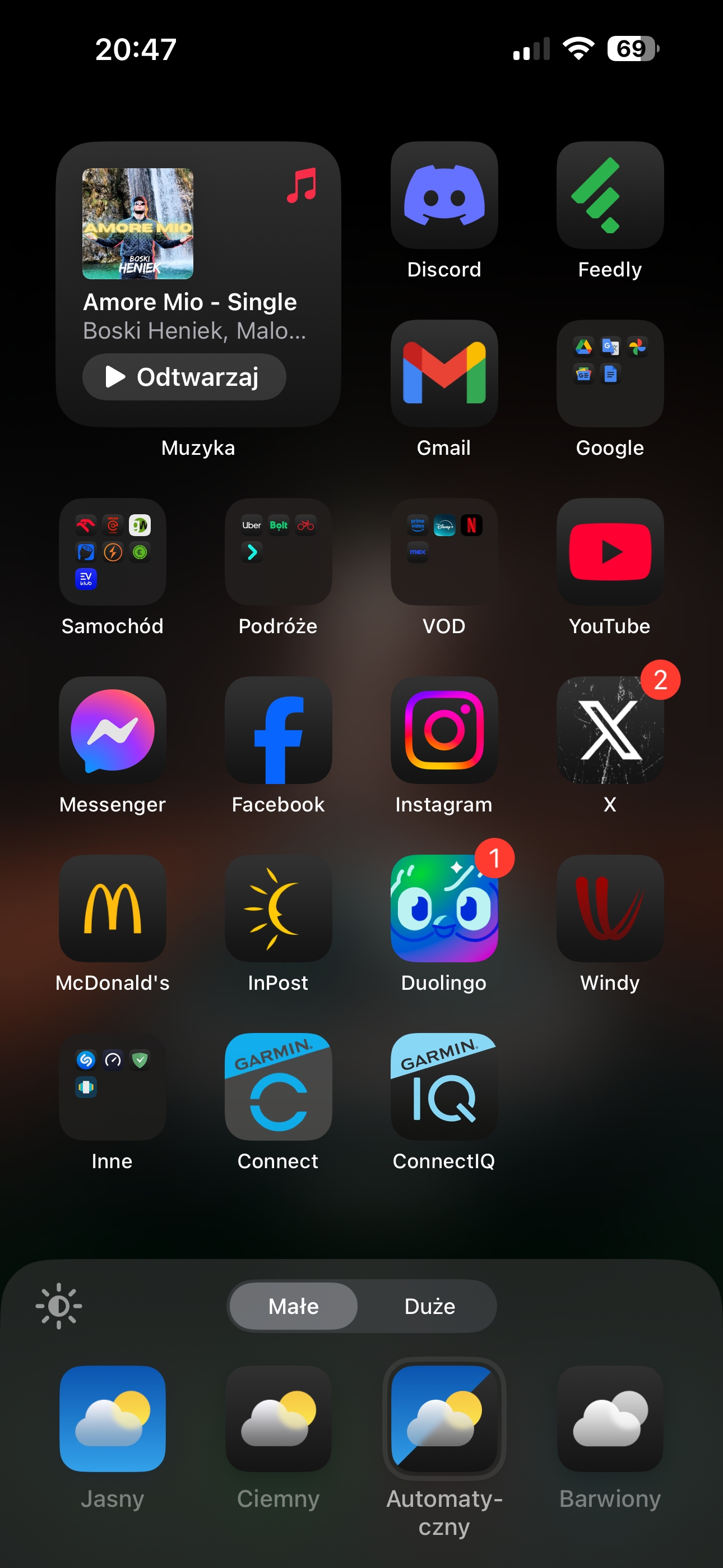Switch icon size to Duże
Viewport: 723px width, 1568px height.
click(x=430, y=1306)
